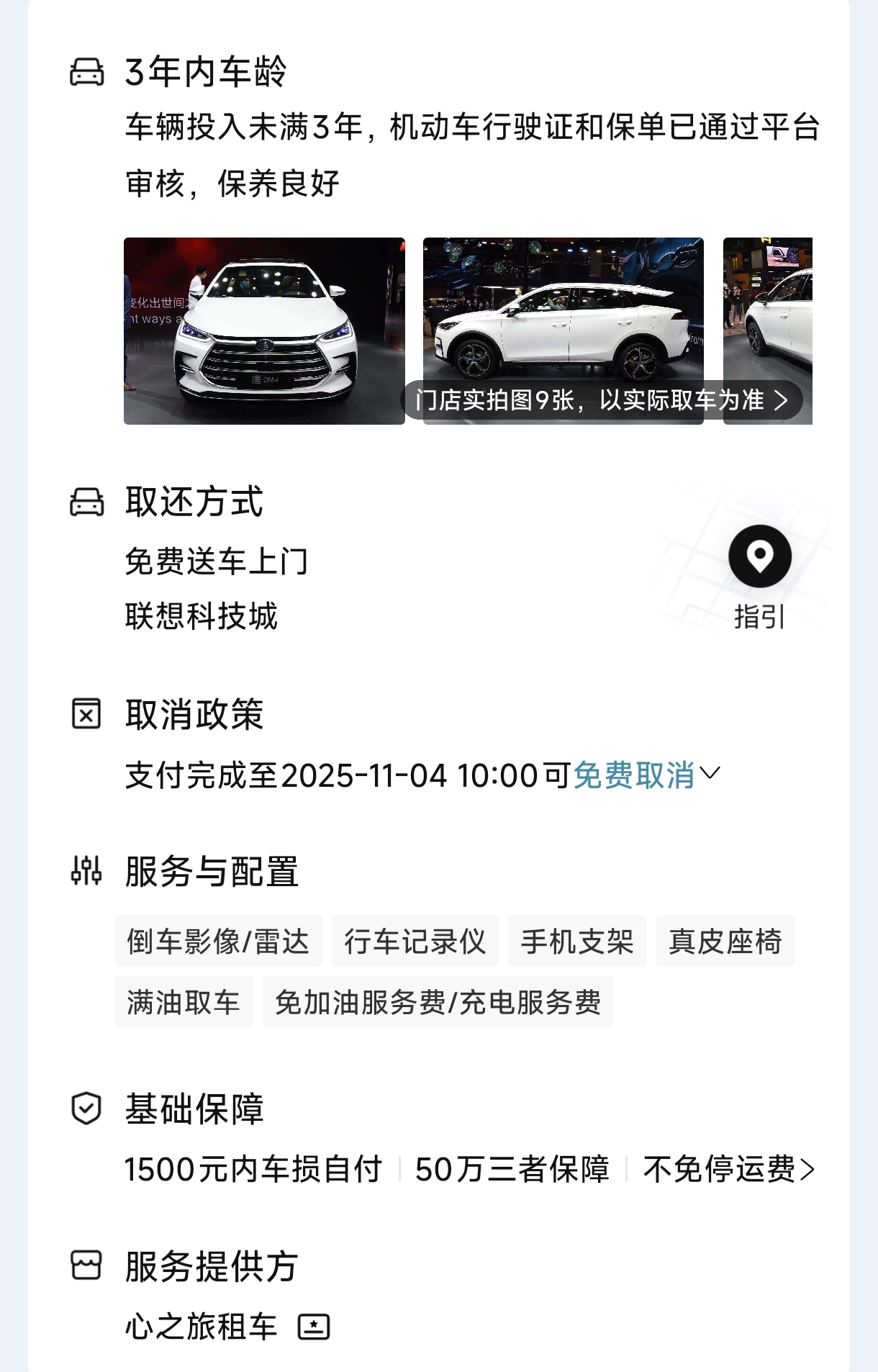View all 9 store photos

(x=602, y=400)
